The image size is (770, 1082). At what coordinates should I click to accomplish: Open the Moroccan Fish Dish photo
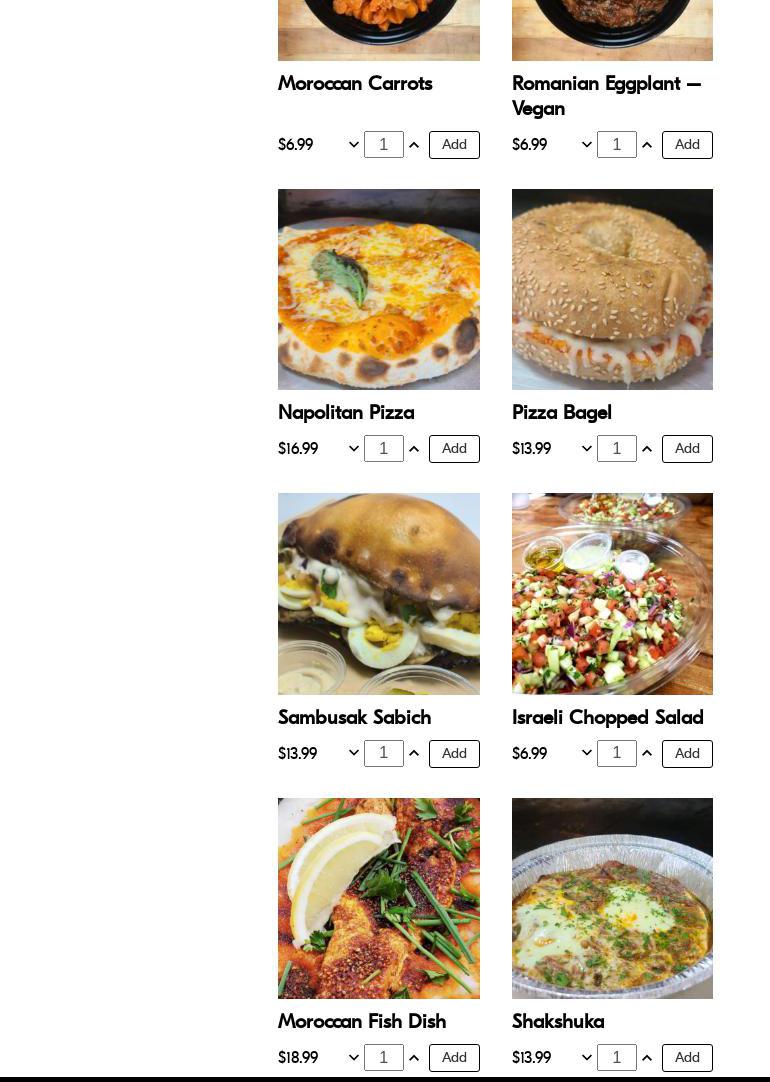(379, 898)
